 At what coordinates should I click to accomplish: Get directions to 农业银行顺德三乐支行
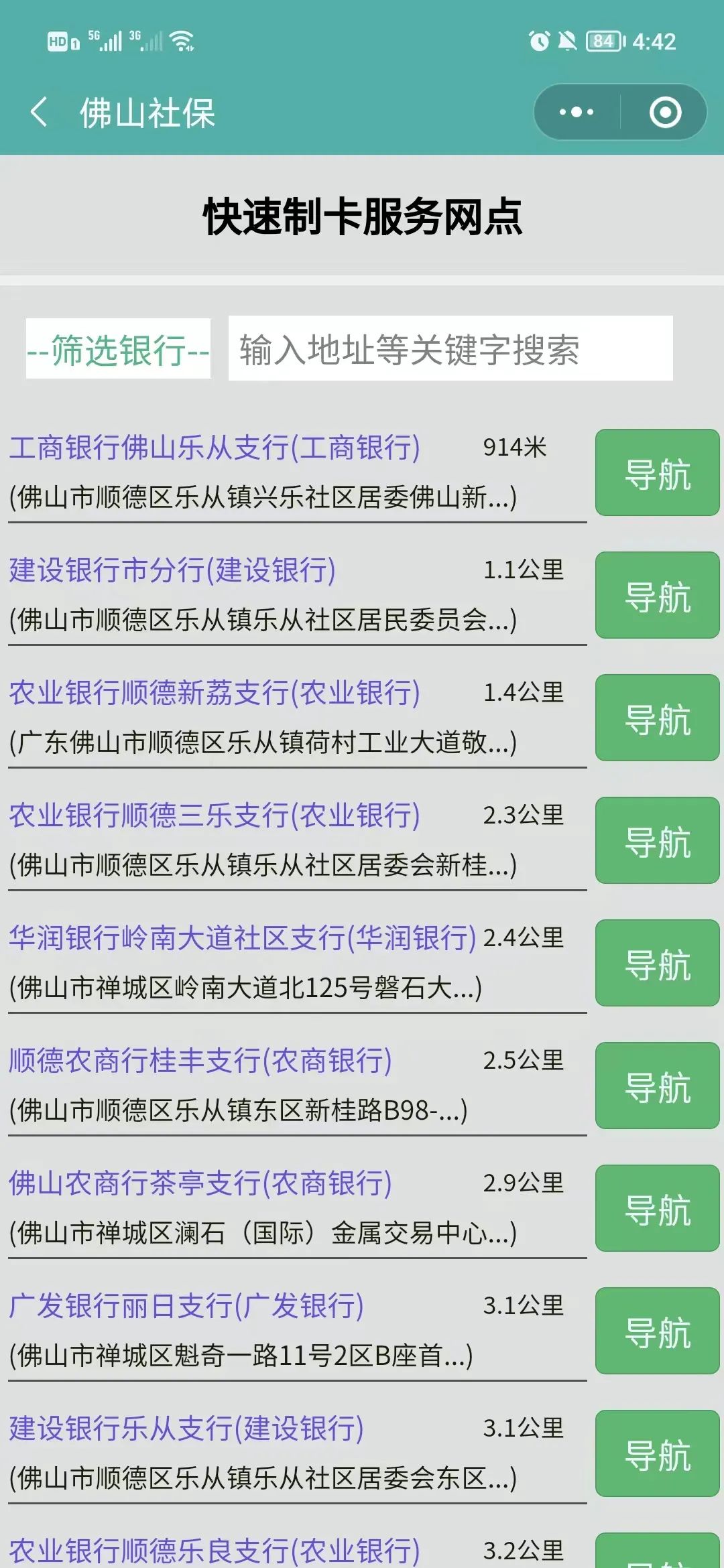(657, 841)
